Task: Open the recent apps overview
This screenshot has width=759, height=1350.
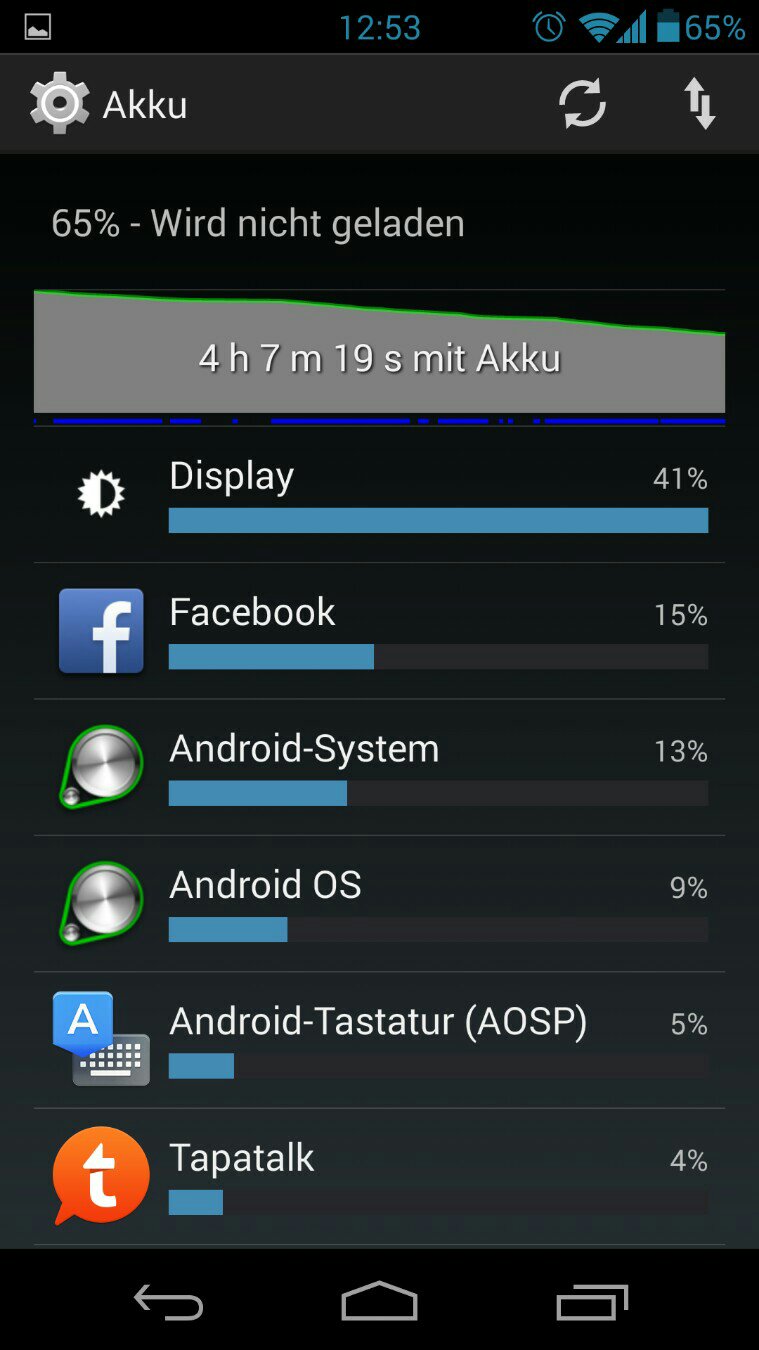Action: (591, 1302)
